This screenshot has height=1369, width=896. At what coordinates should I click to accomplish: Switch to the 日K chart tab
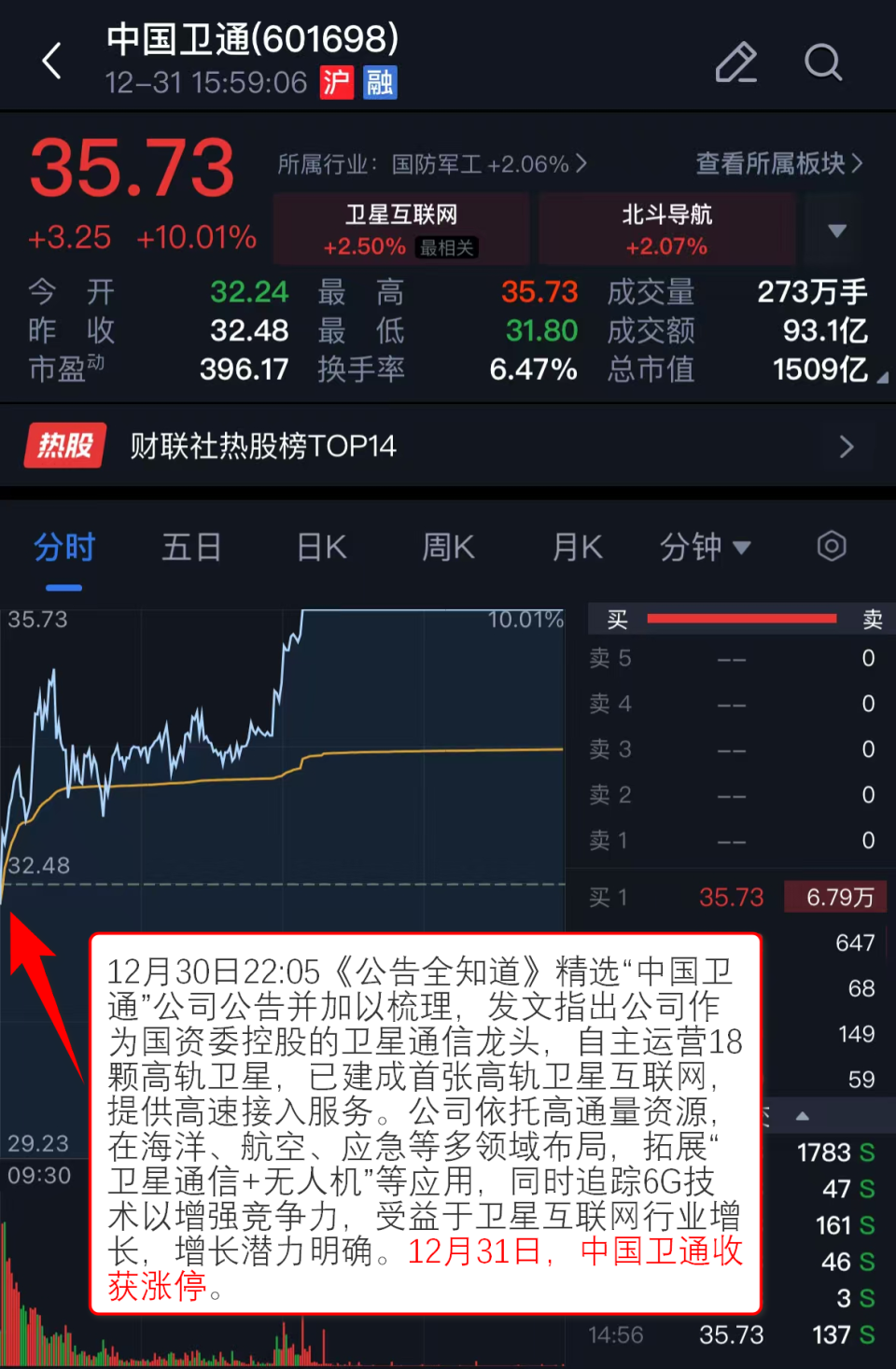point(320,548)
